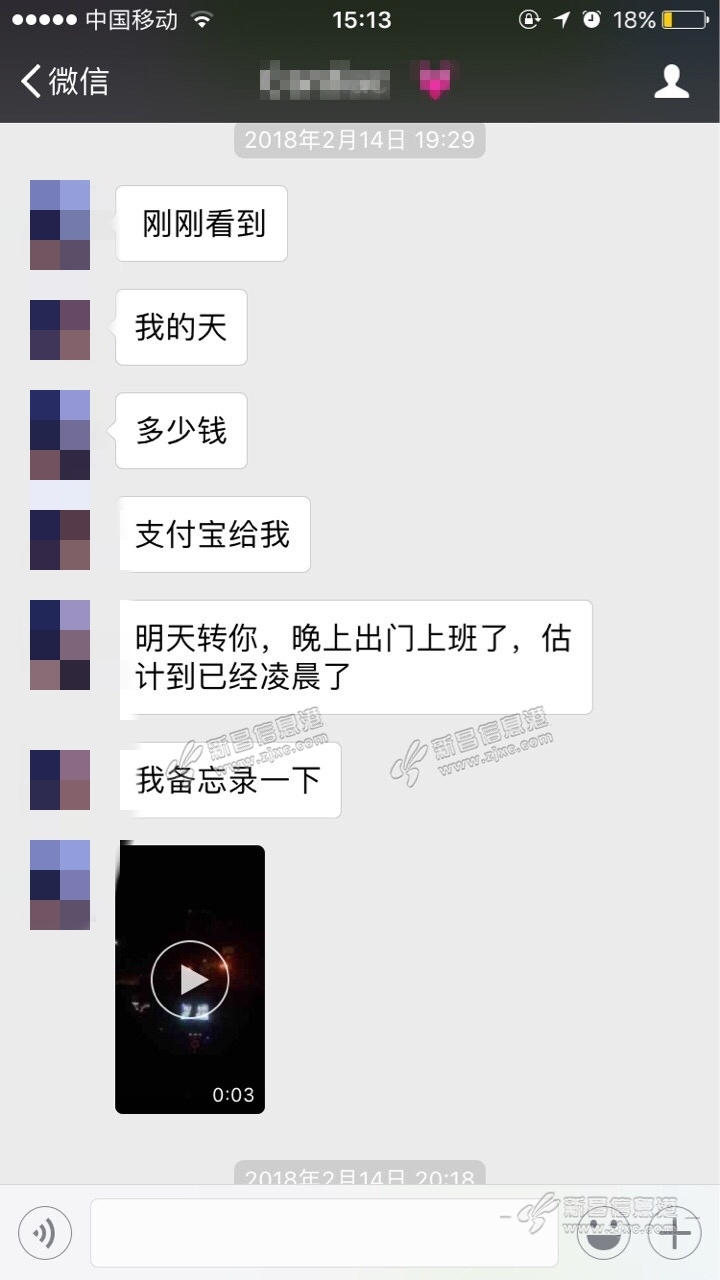Tap the avatar beside 刚刚看到
This screenshot has height=1280, width=720.
coord(60,224)
